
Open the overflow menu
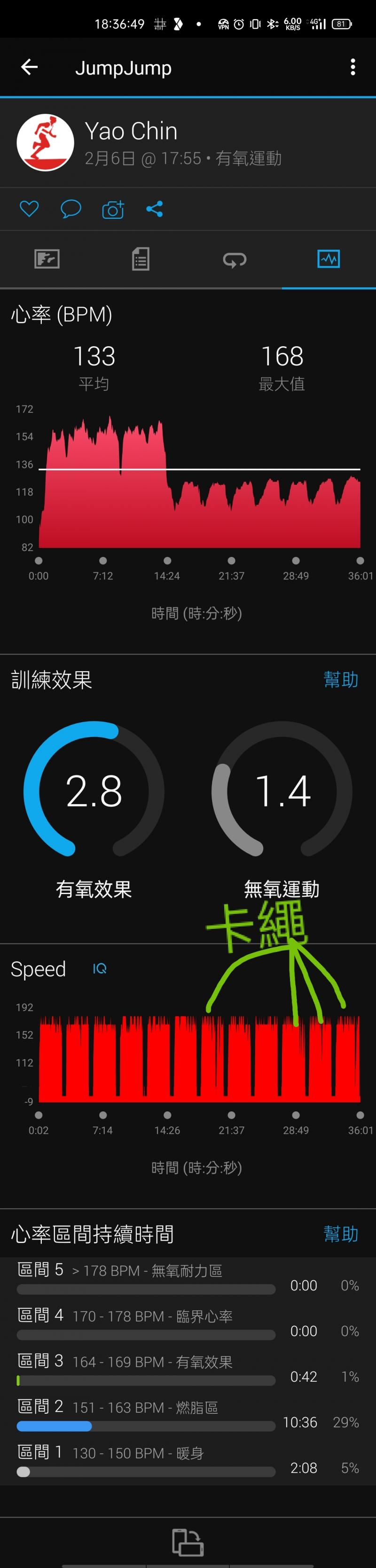tap(353, 67)
